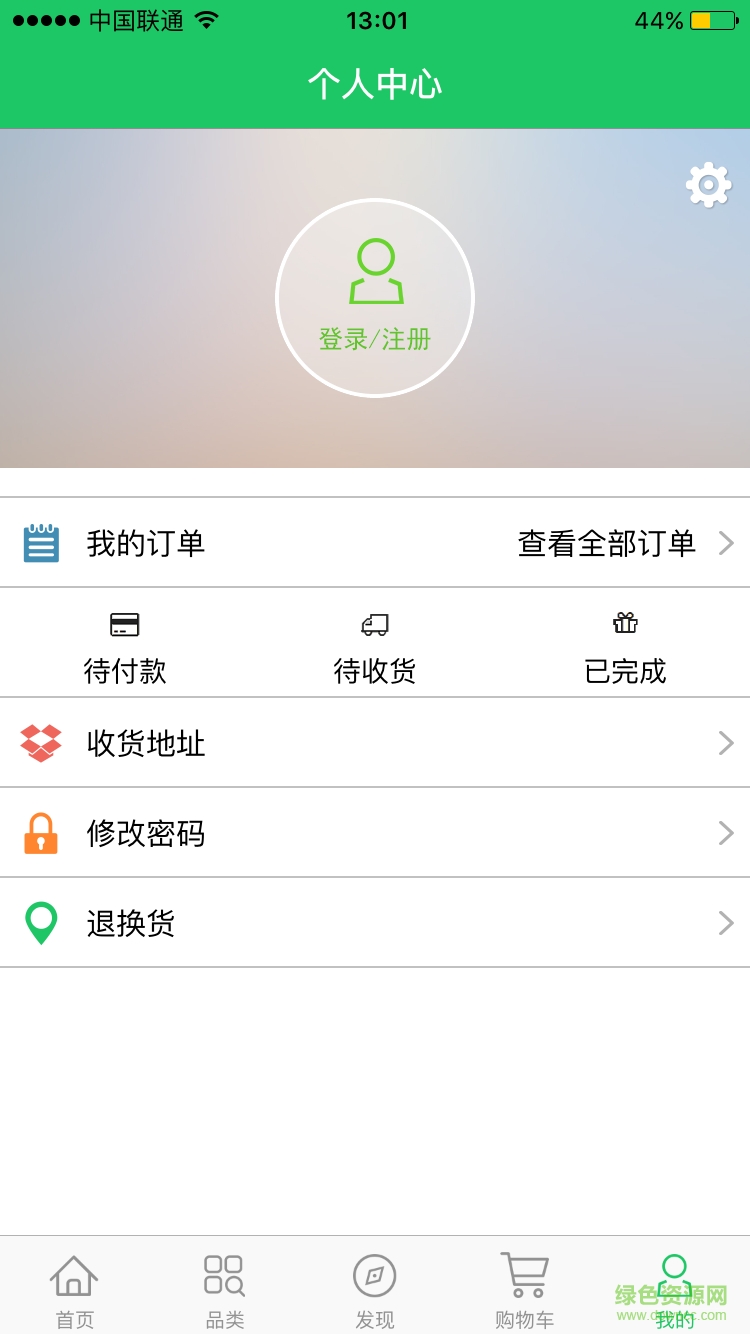Viewport: 750px width, 1334px height.
Task: Open 修改密码 using the right arrow
Action: (727, 832)
